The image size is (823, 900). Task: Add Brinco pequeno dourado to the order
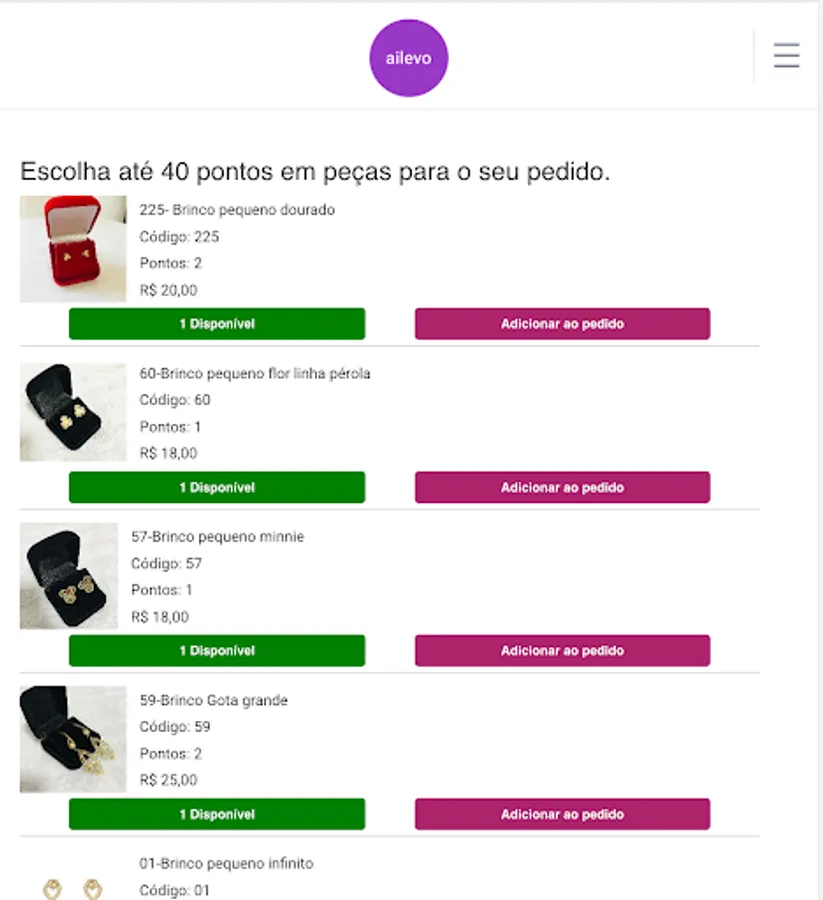click(x=562, y=324)
